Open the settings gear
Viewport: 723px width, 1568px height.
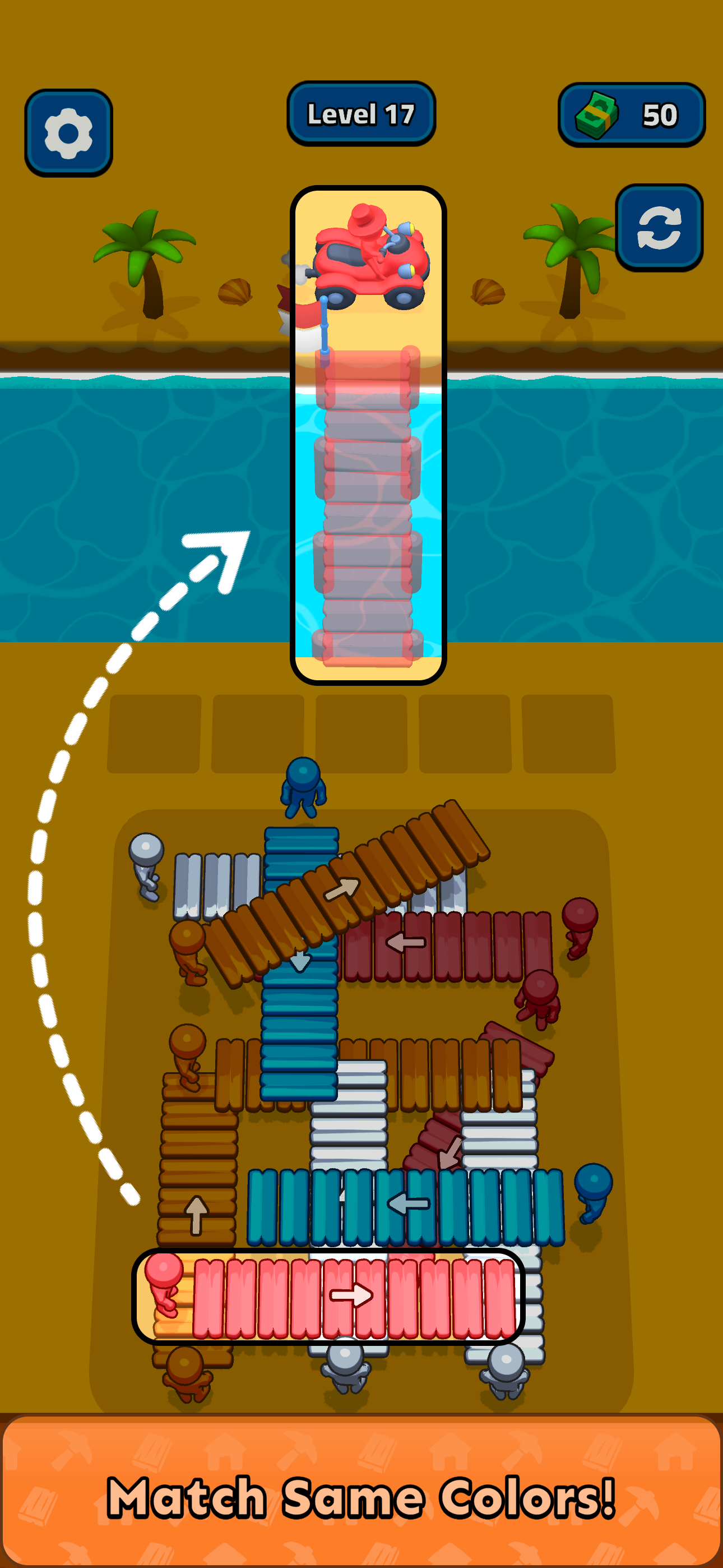(68, 133)
